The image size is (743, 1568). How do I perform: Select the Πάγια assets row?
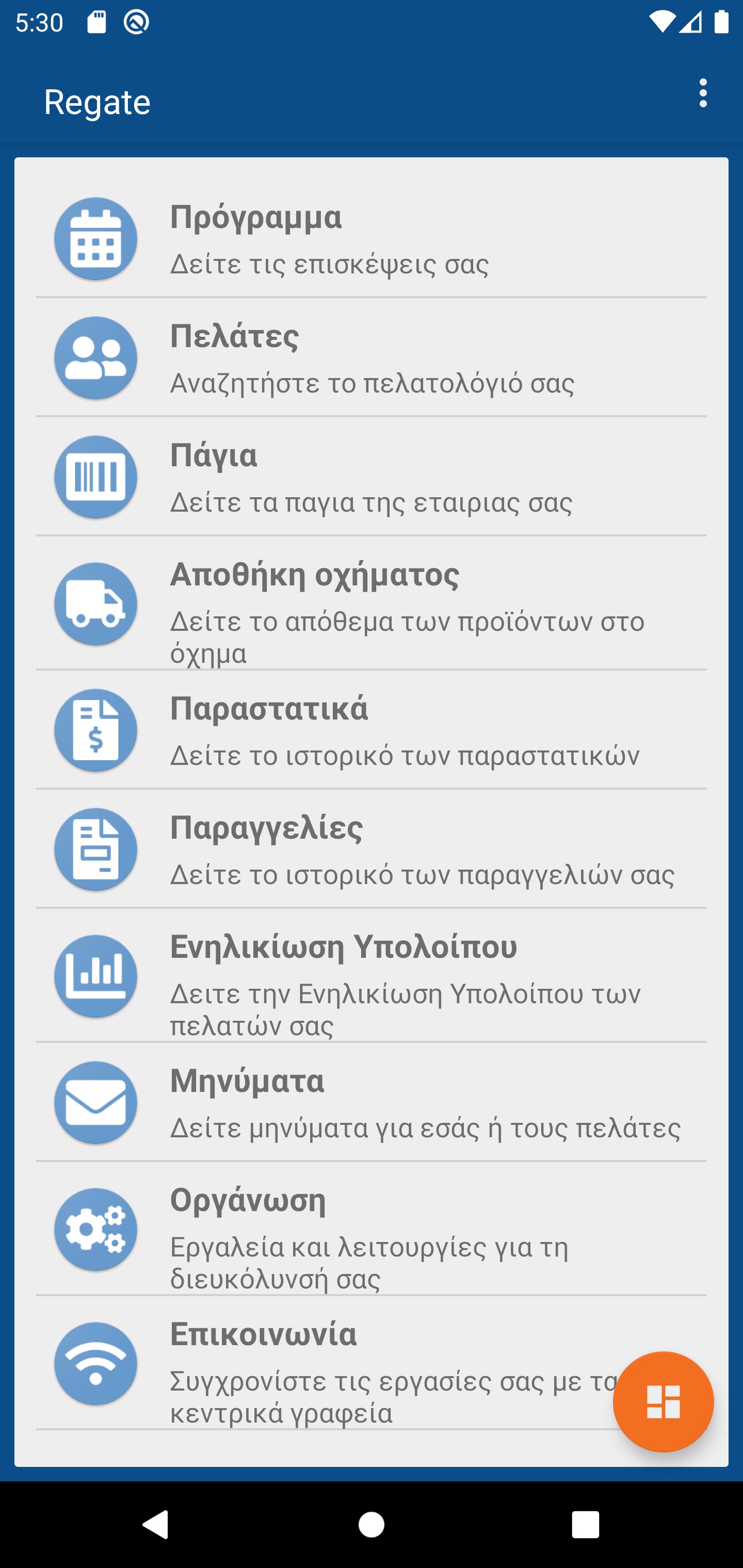[371, 478]
